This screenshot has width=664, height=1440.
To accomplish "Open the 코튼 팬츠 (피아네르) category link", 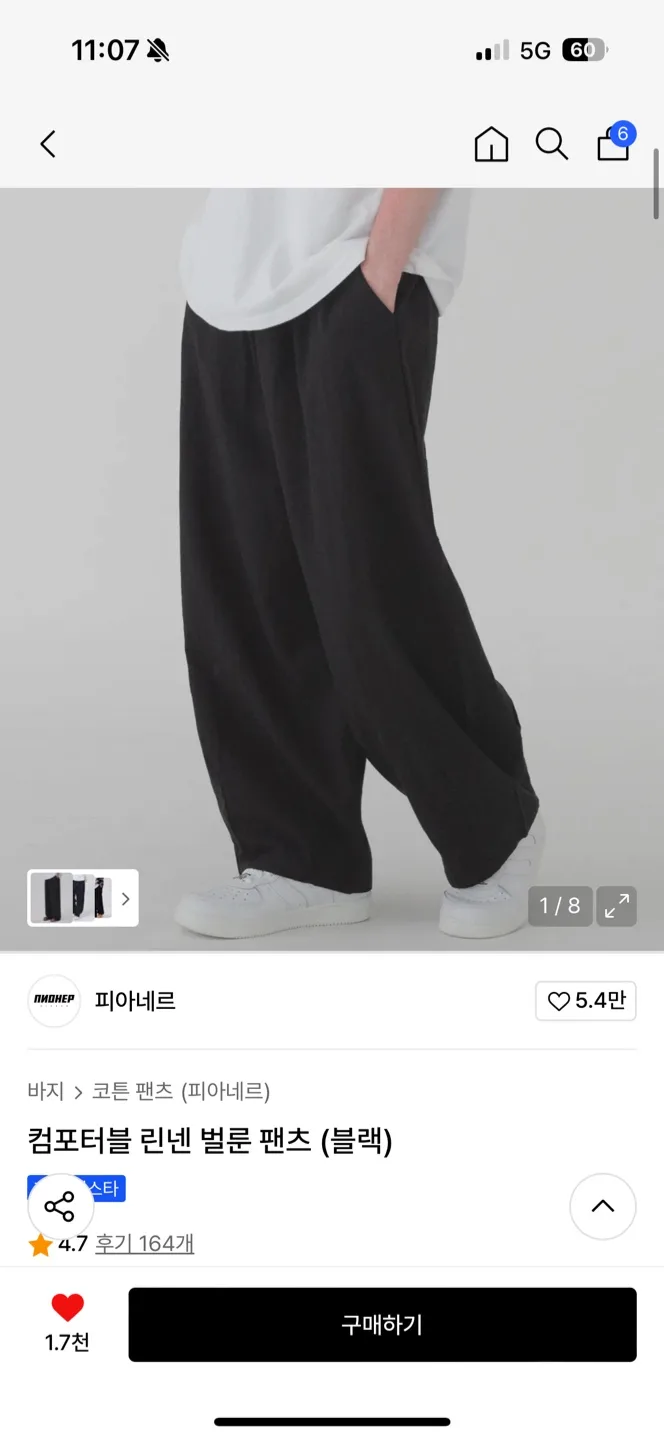I will click(x=181, y=1091).
